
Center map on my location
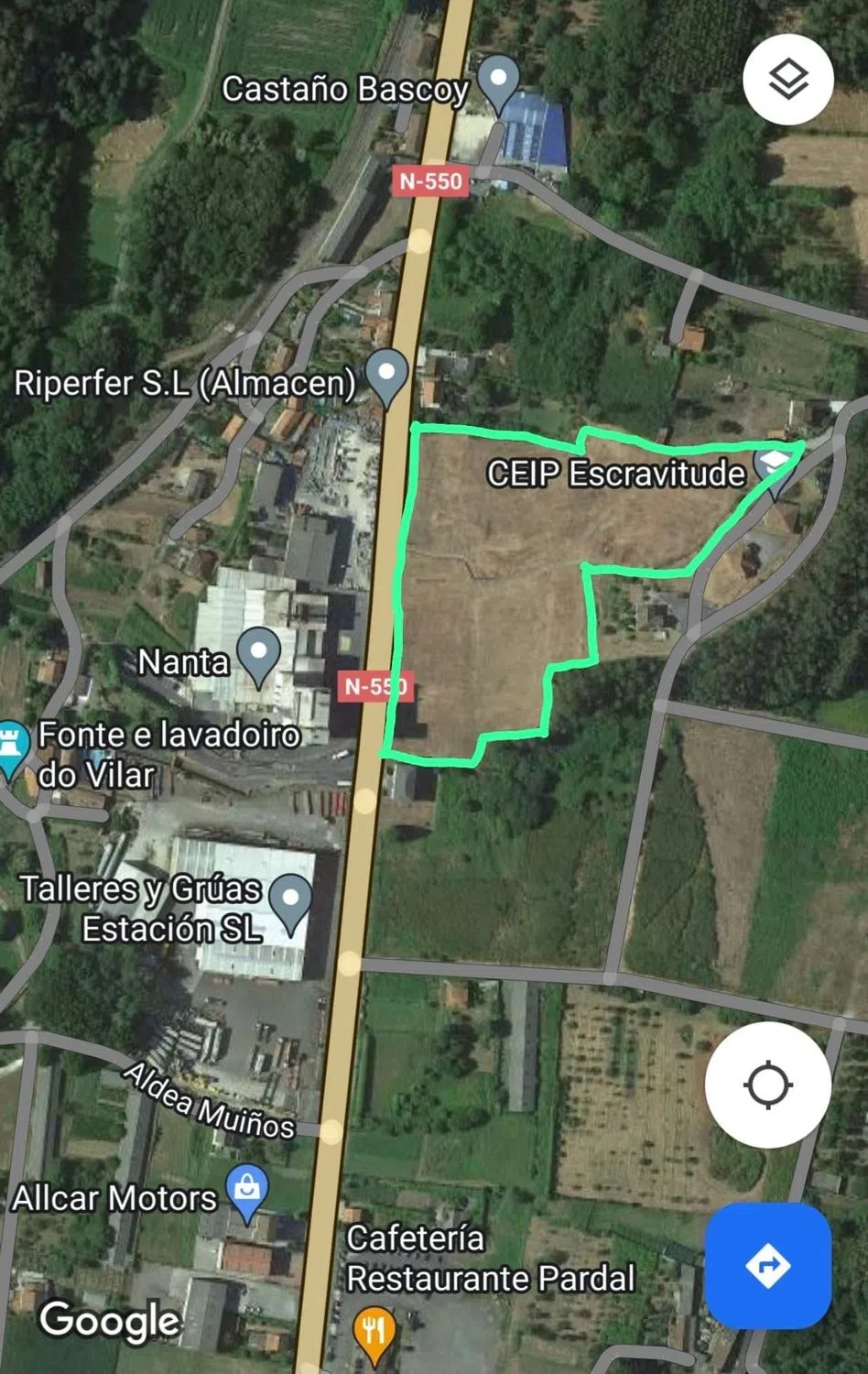(767, 1085)
